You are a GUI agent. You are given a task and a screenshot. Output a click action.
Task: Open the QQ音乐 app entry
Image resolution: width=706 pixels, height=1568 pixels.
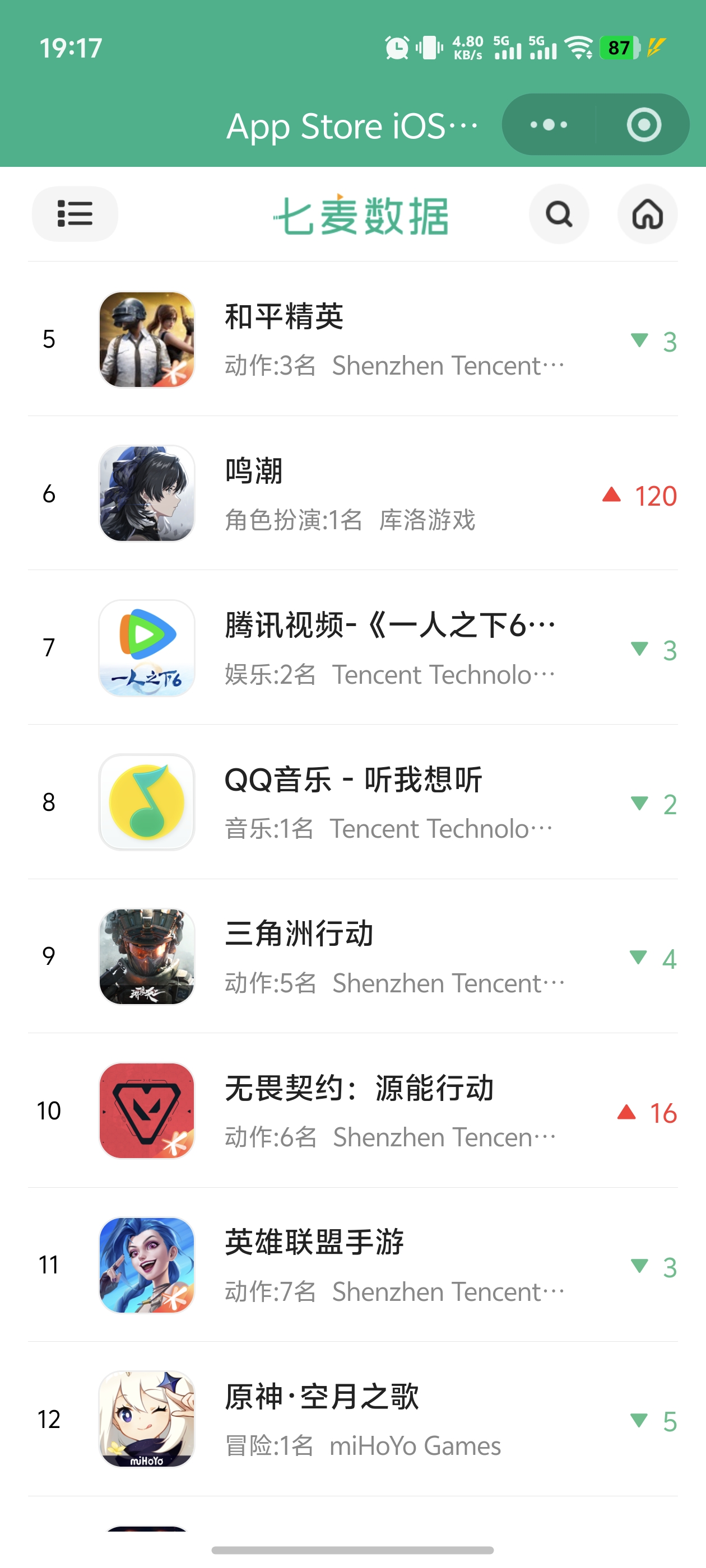click(x=352, y=802)
